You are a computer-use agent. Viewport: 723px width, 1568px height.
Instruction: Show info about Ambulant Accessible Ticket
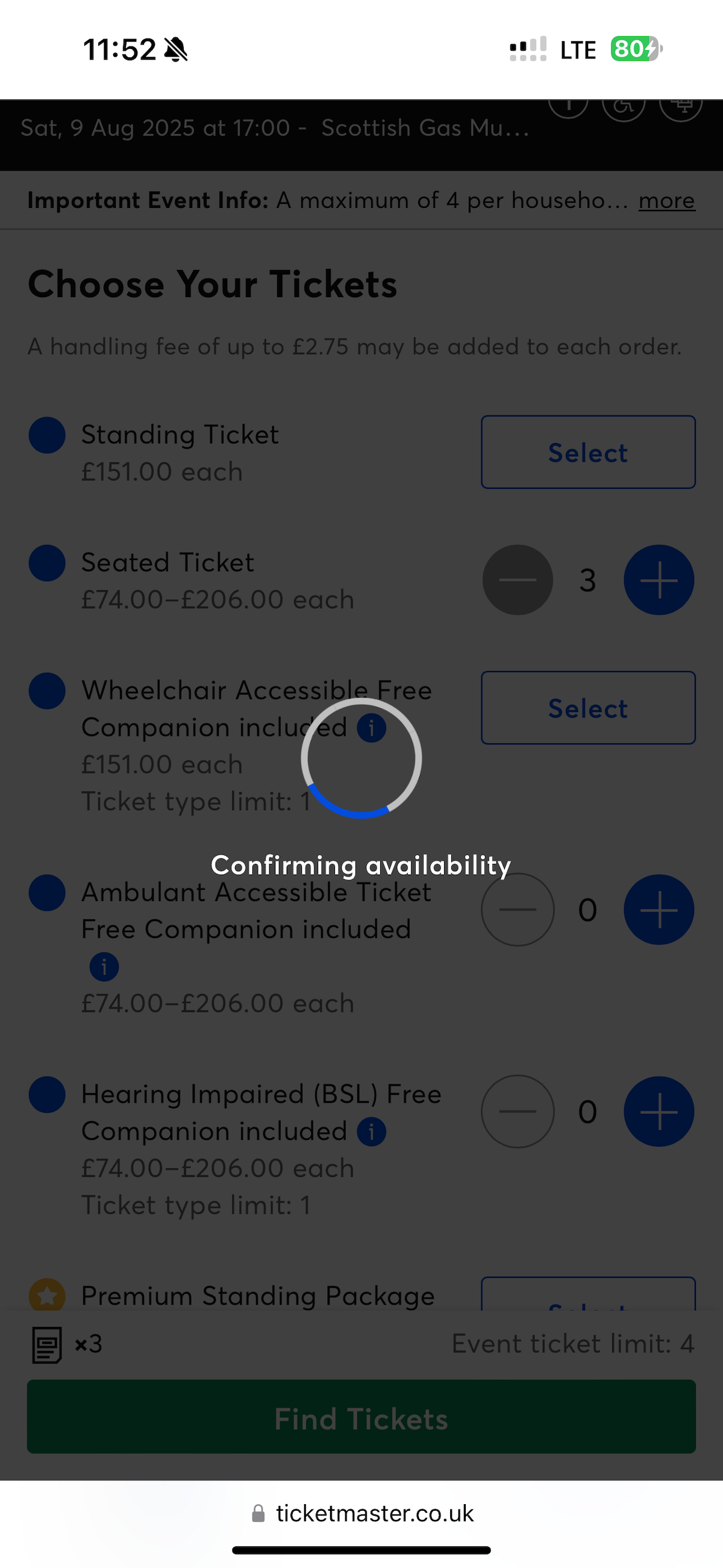tap(104, 966)
